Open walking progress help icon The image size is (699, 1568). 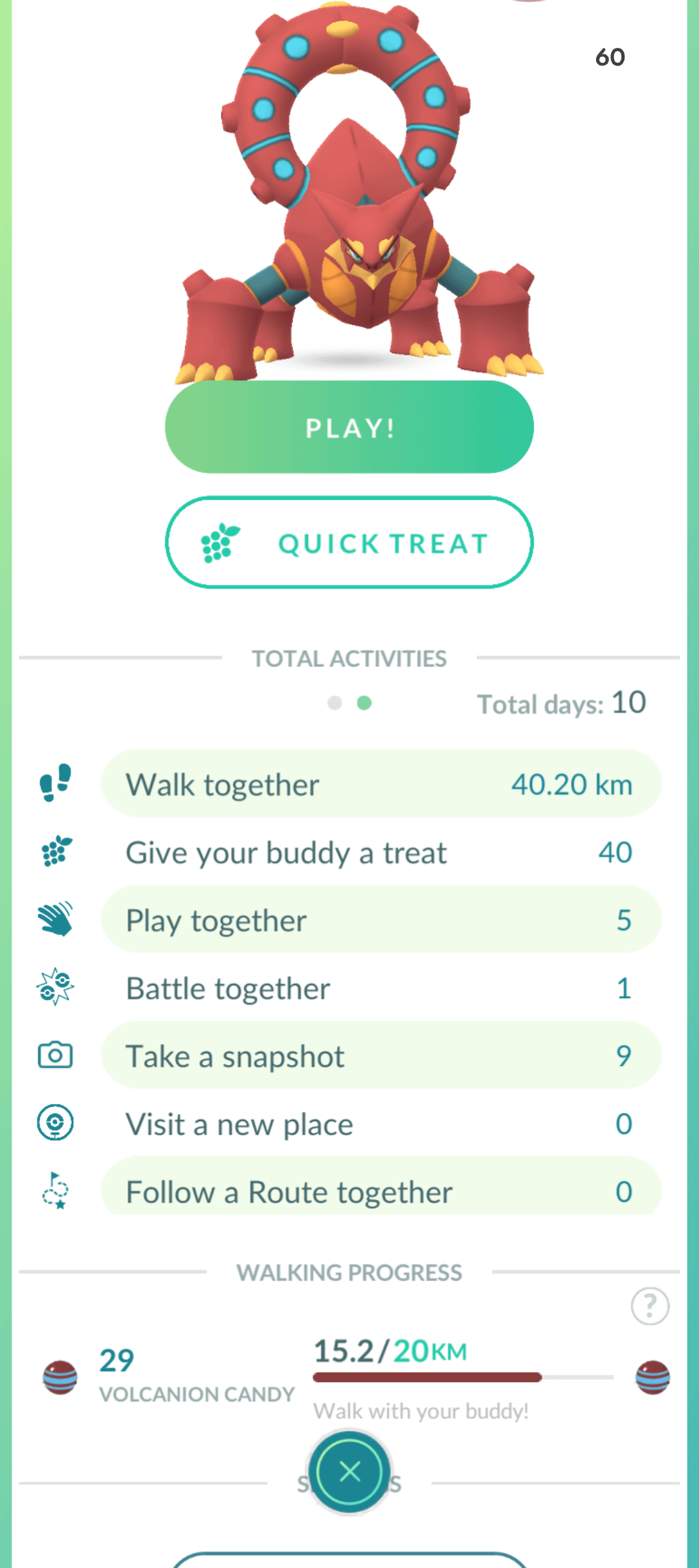click(x=650, y=1306)
